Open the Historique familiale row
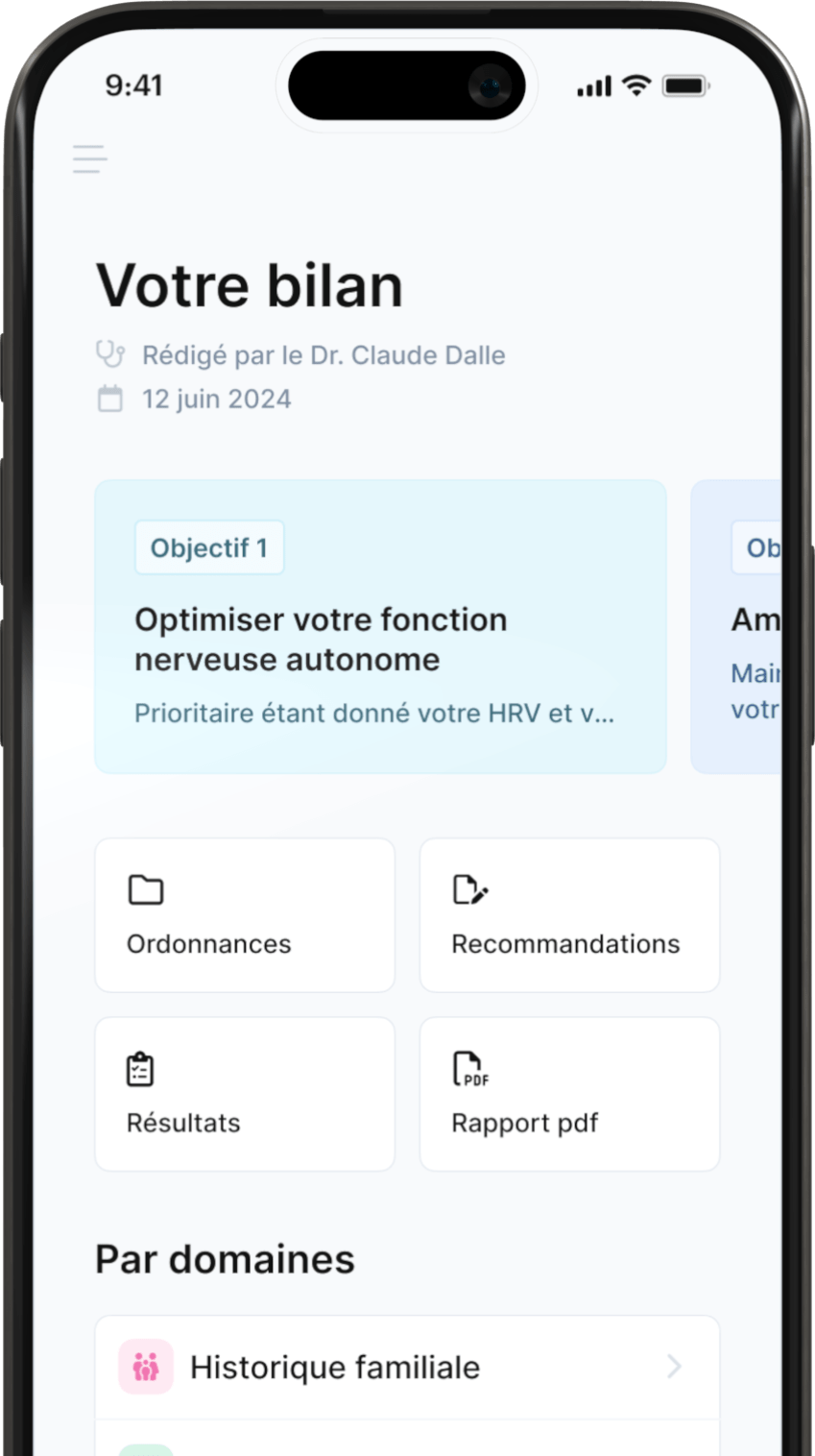The image size is (815, 1456). [x=407, y=1367]
